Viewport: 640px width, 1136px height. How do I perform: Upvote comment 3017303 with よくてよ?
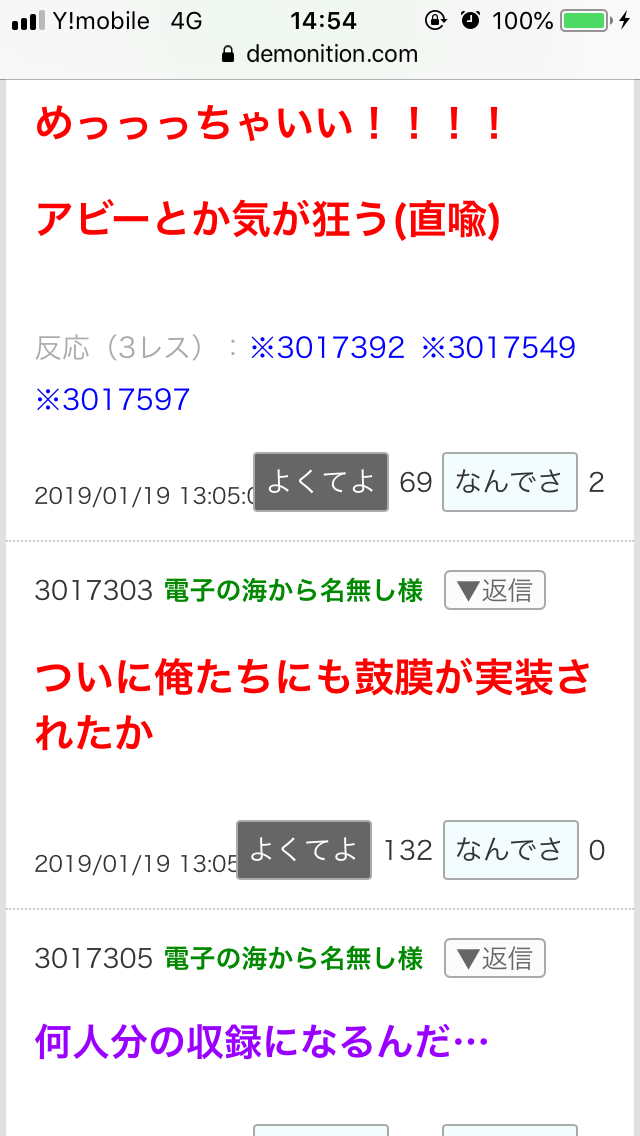(x=304, y=850)
